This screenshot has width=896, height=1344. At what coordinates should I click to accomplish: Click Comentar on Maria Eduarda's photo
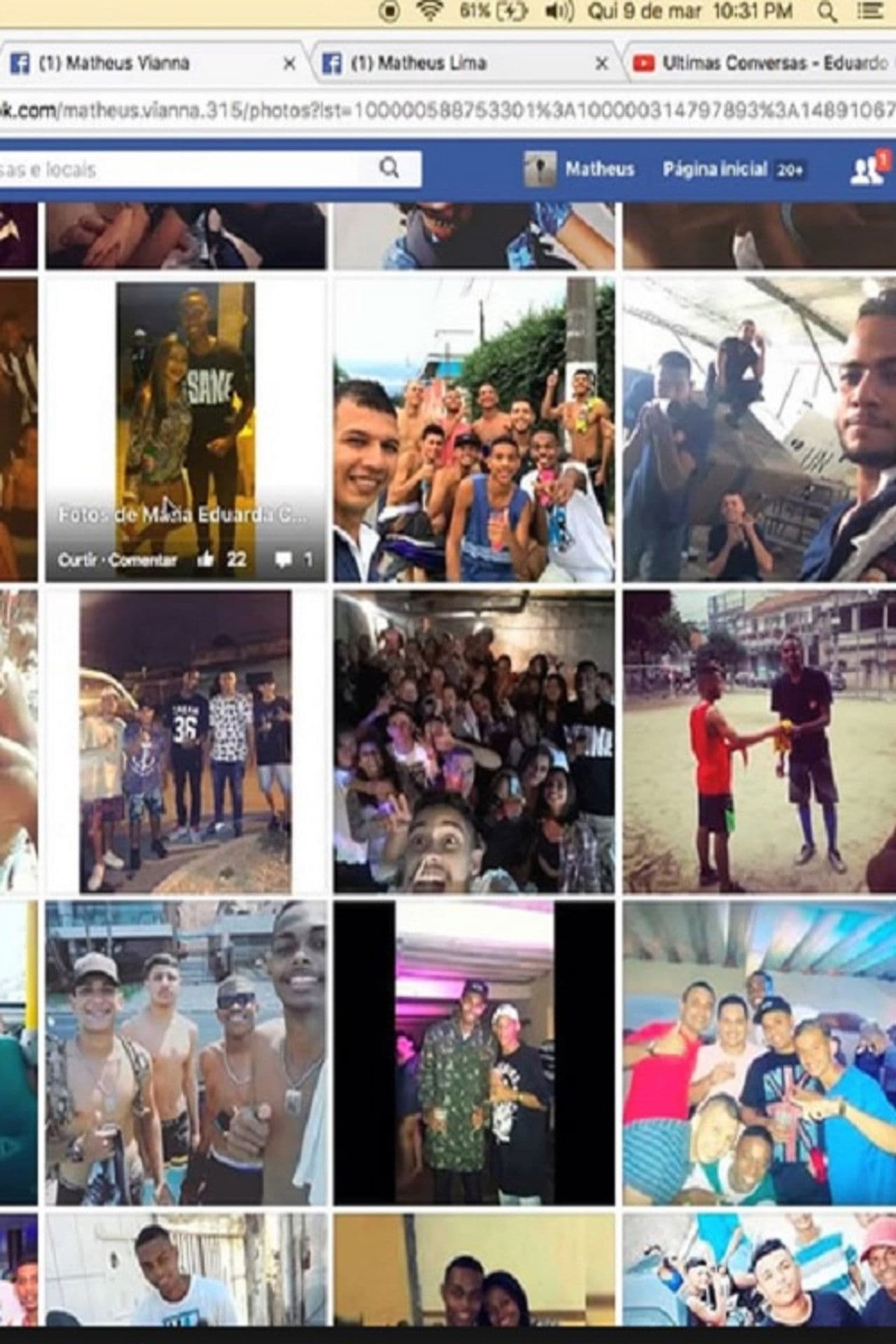point(143,560)
